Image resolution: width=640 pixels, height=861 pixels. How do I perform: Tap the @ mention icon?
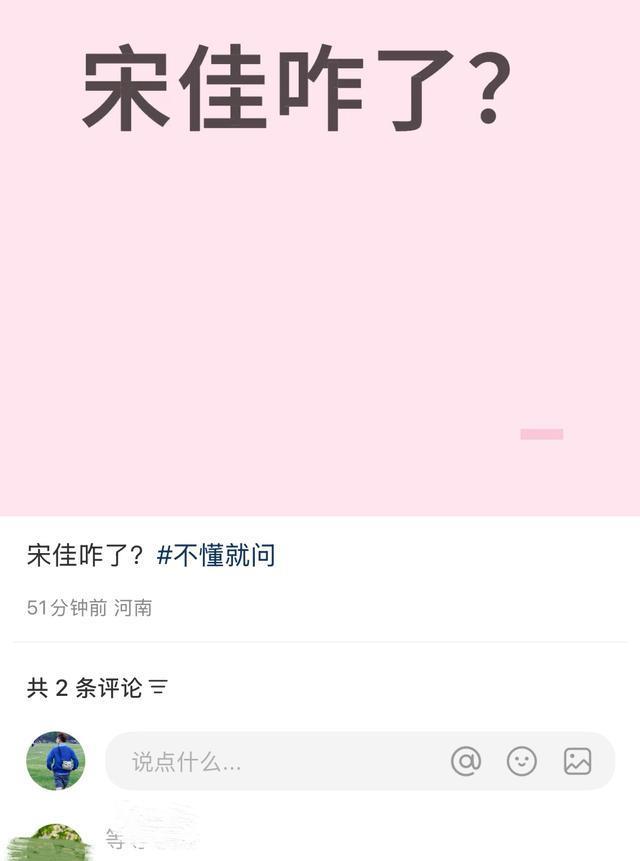pyautogui.click(x=466, y=761)
